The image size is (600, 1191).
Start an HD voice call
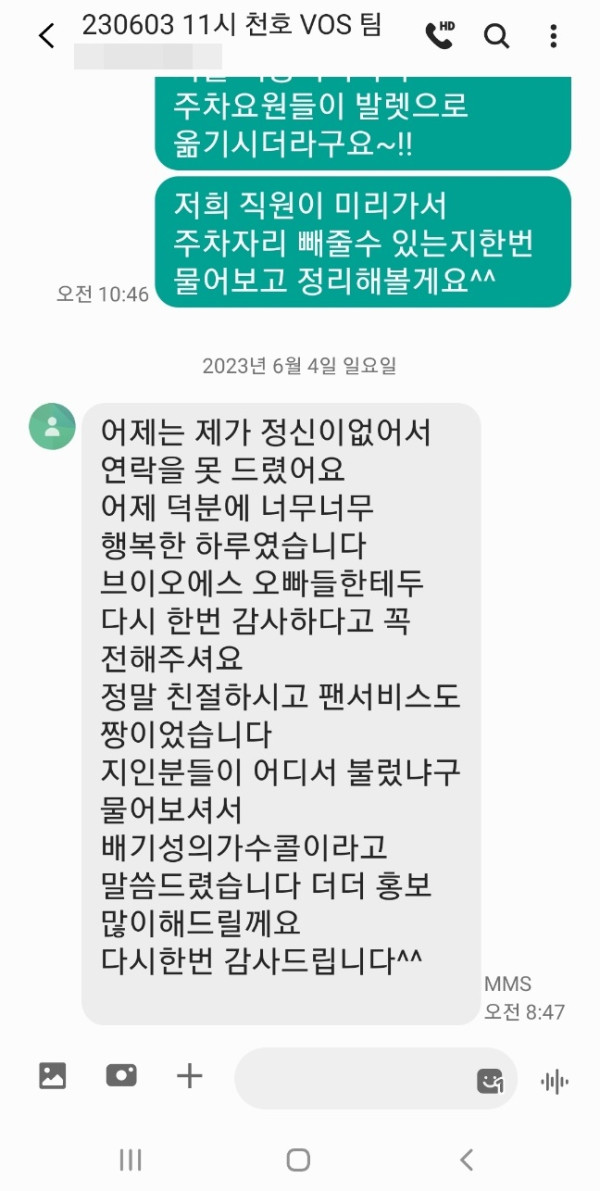pos(439,36)
